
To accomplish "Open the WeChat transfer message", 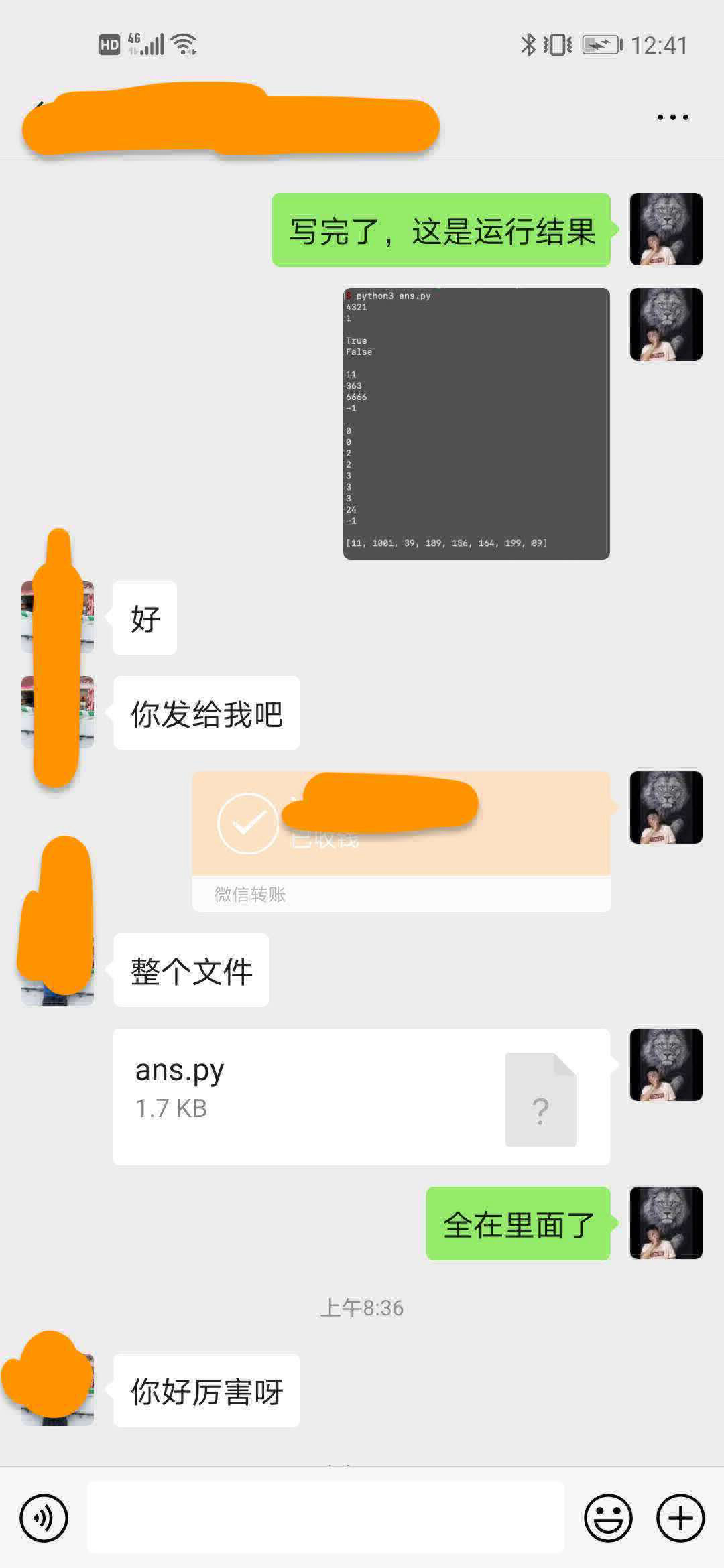I will pos(401,840).
